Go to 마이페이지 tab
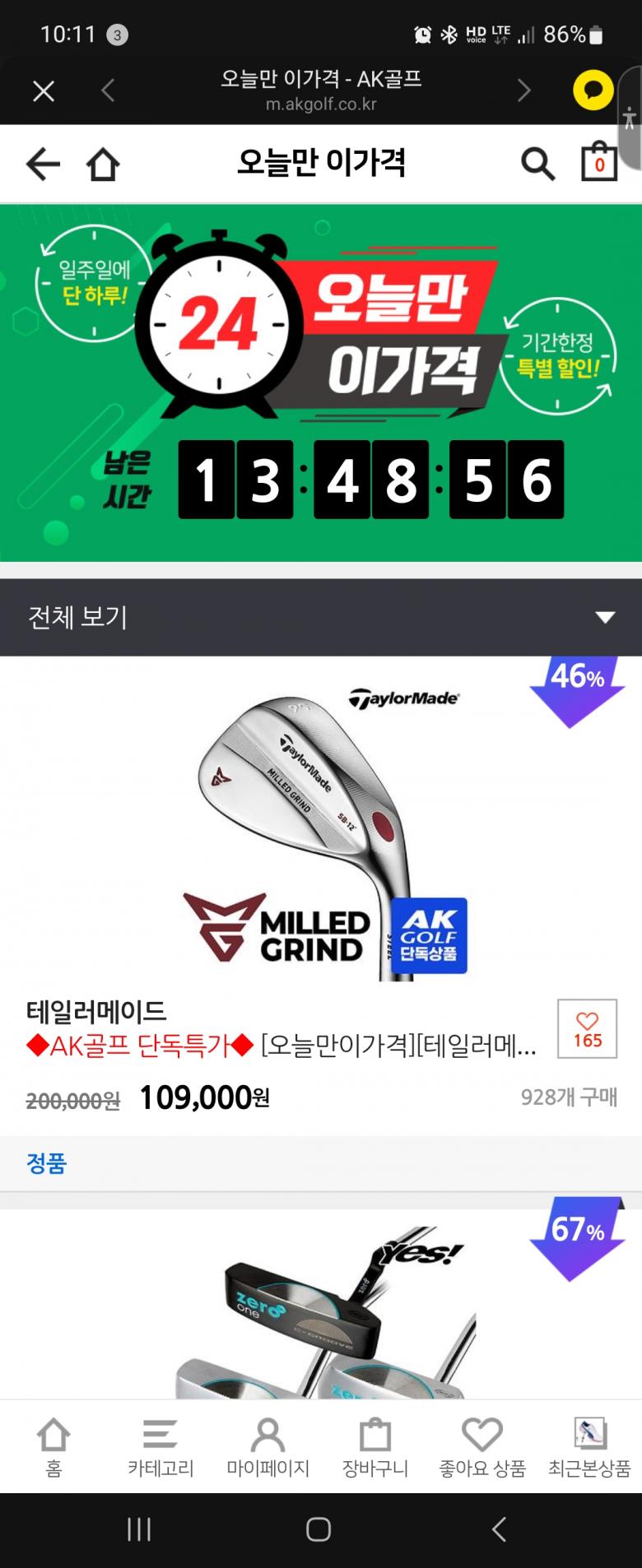 (x=267, y=1447)
